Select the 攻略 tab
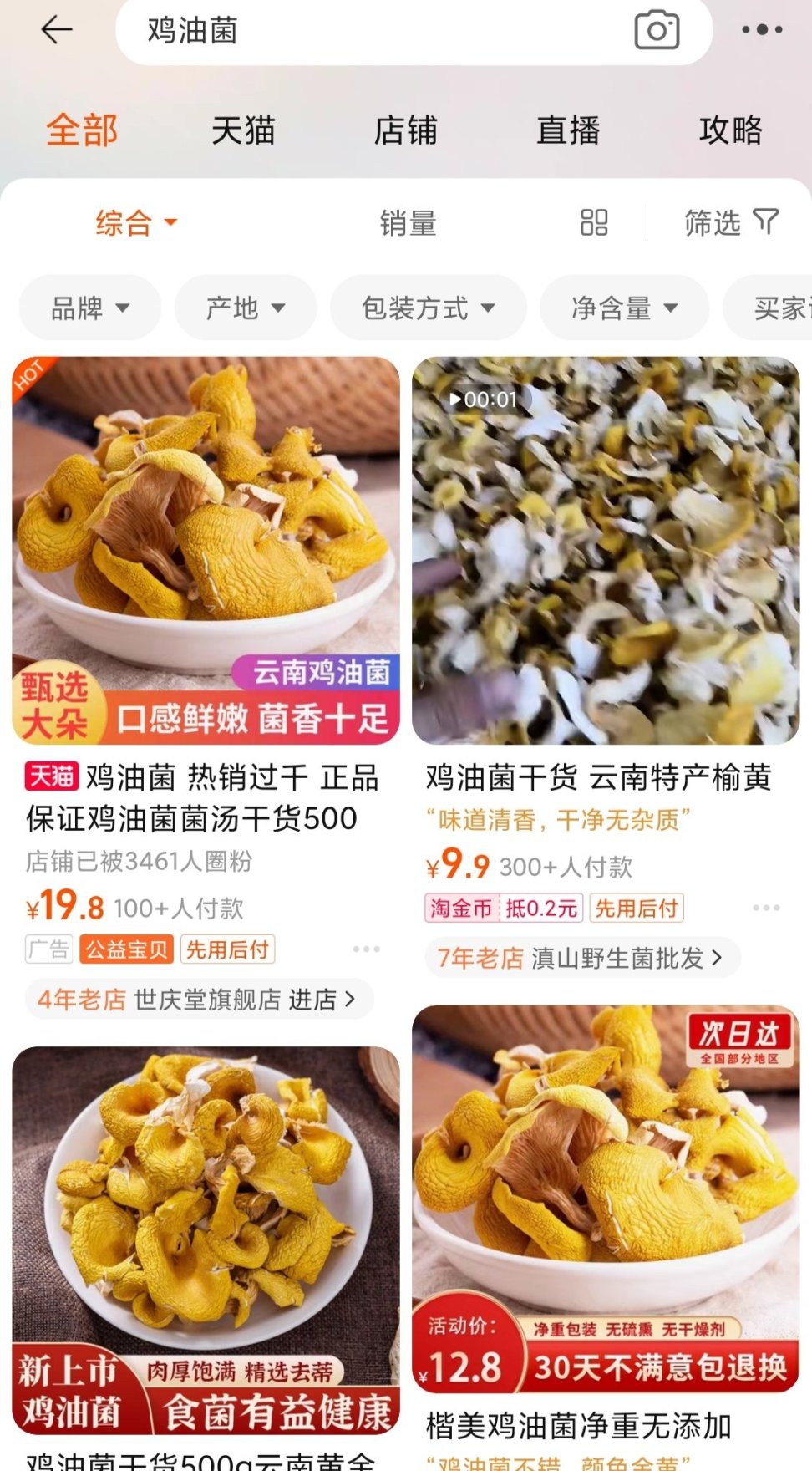This screenshot has width=812, height=1471. click(x=731, y=130)
